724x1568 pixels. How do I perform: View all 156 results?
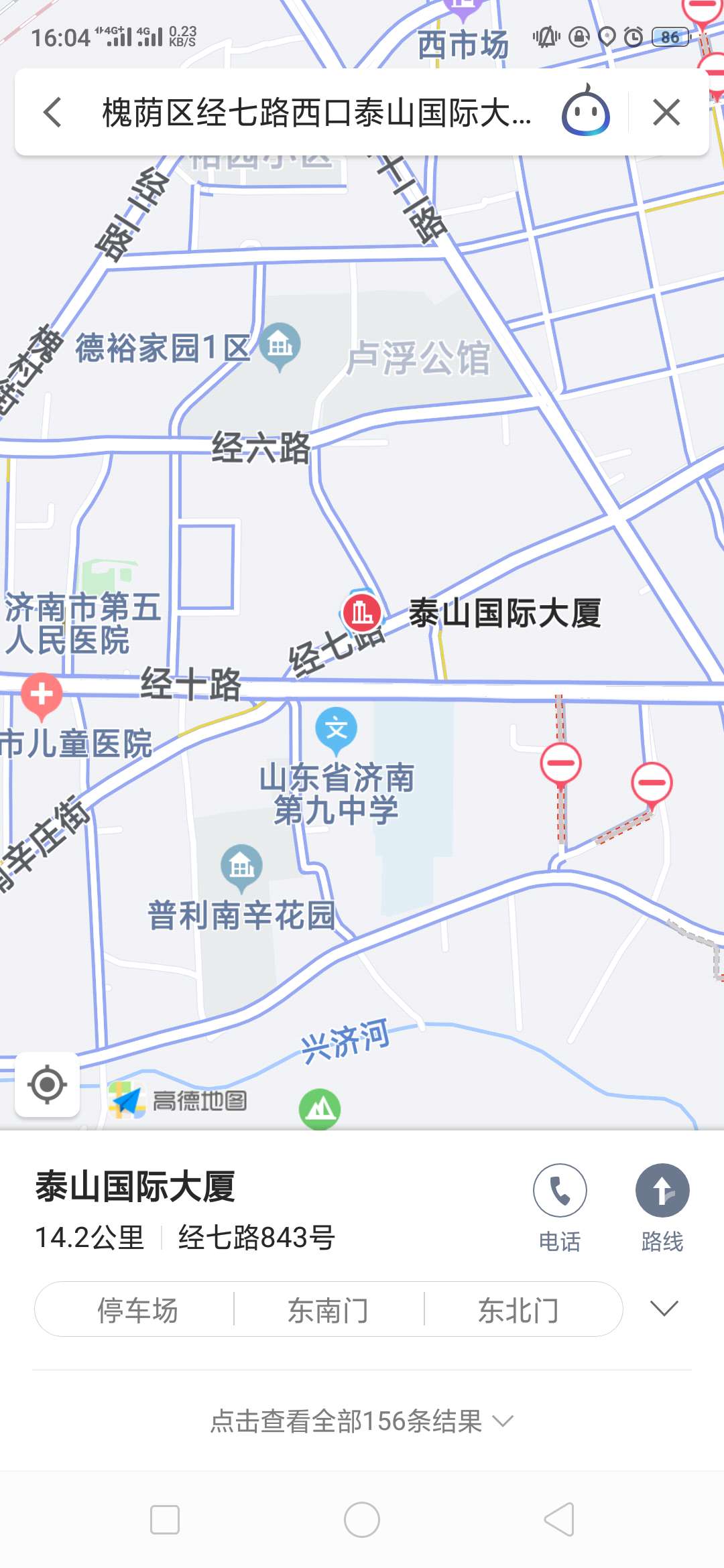coord(362,1421)
